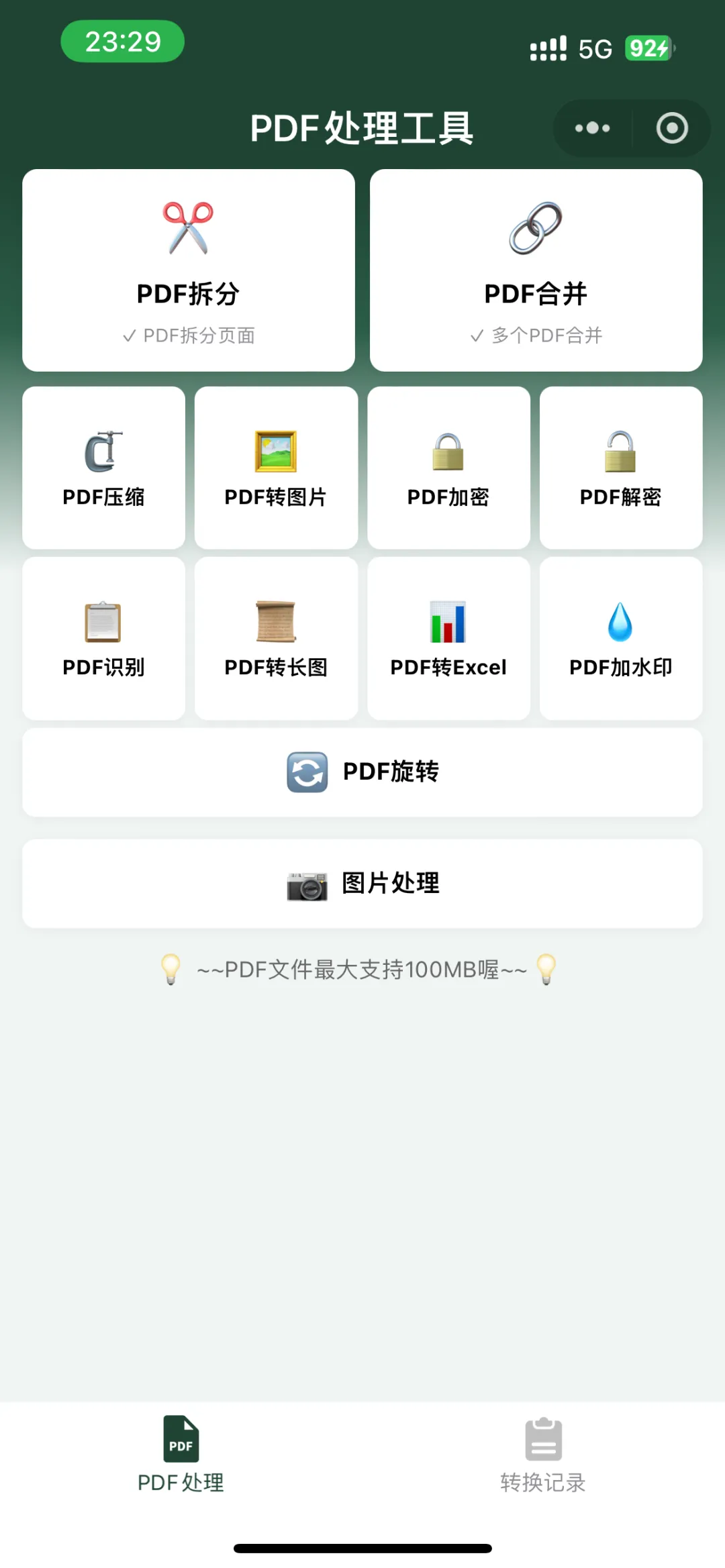
Task: Open the PDF合并 merge tool
Action: (536, 270)
